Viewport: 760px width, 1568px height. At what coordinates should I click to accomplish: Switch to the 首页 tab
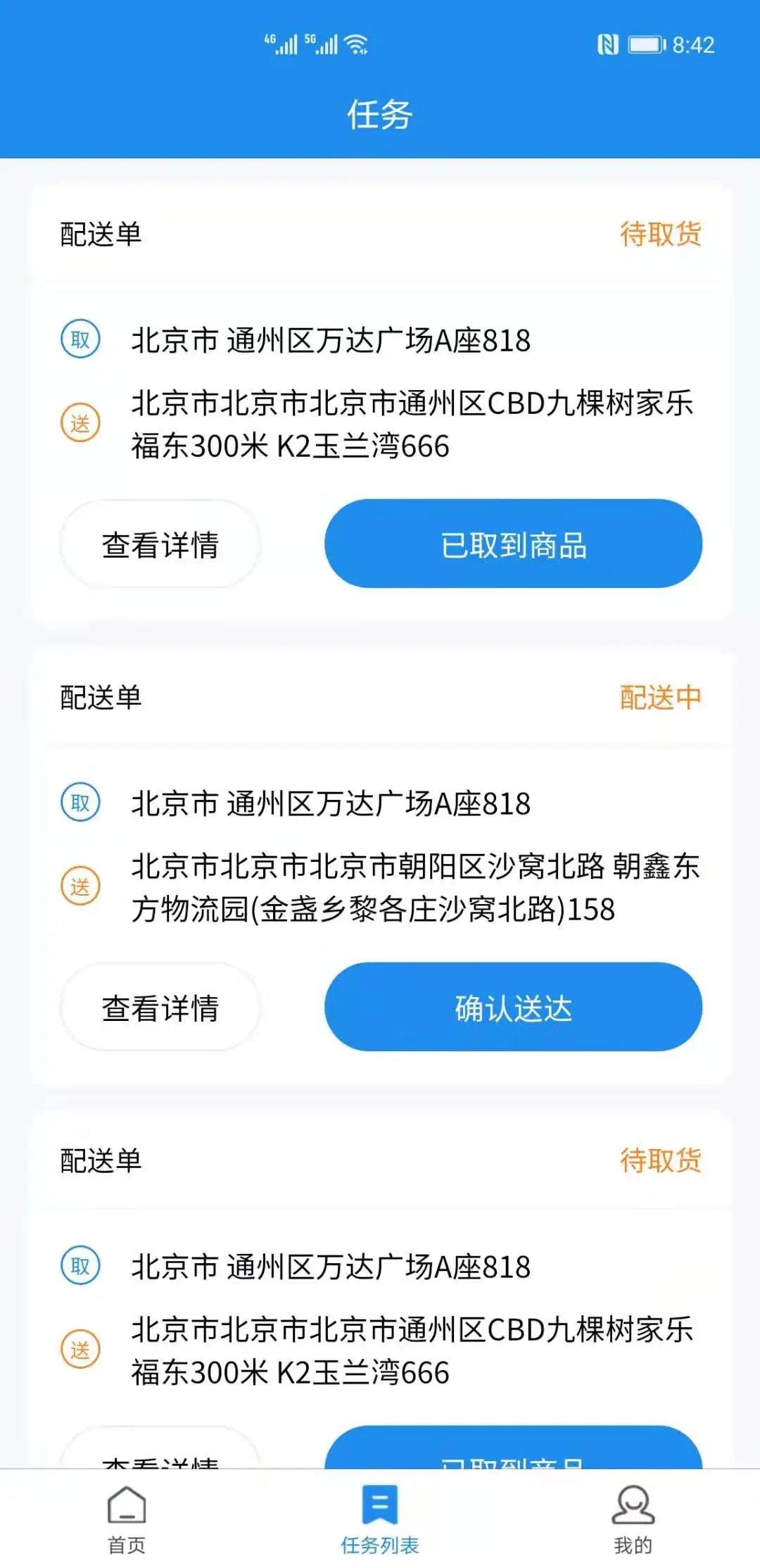(x=127, y=1519)
